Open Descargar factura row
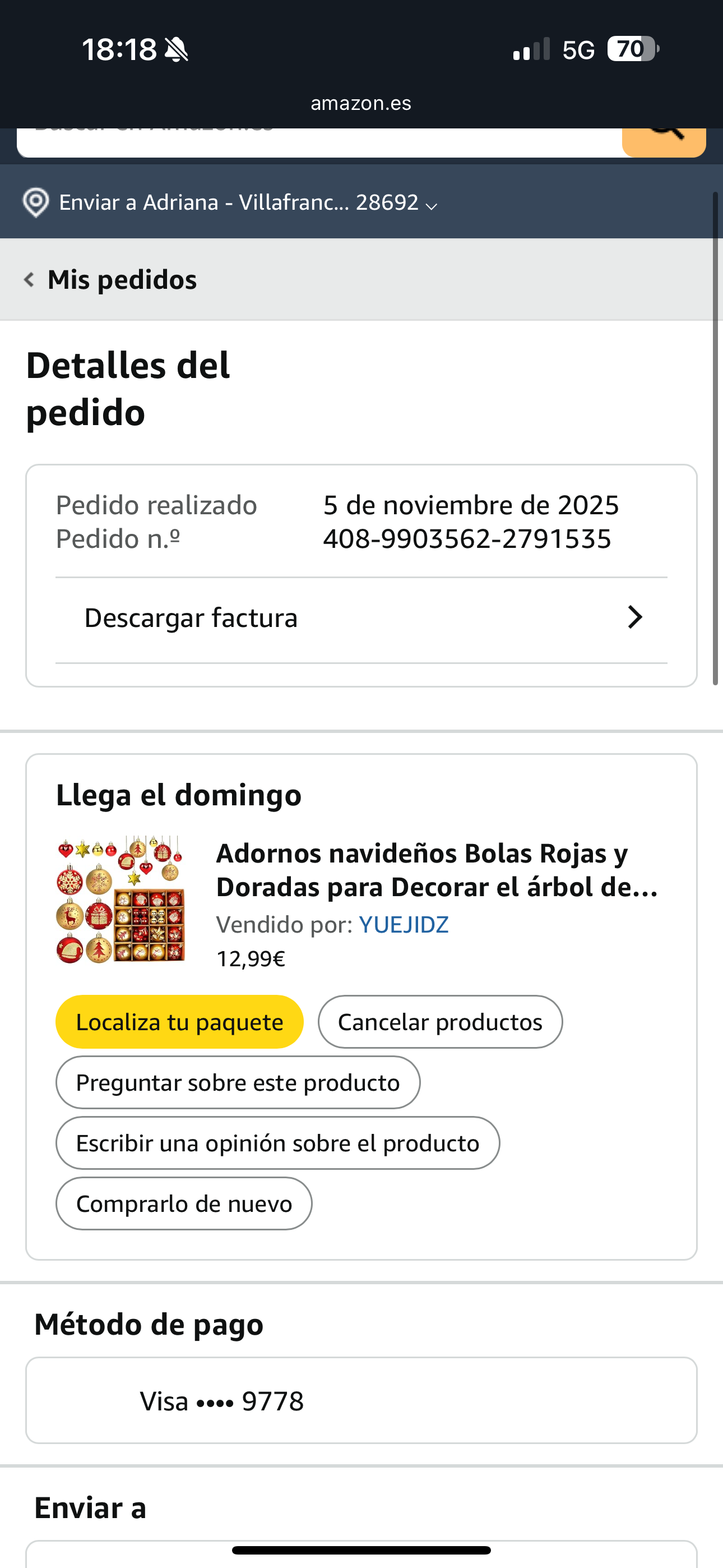This screenshot has height=1568, width=723. [x=361, y=619]
